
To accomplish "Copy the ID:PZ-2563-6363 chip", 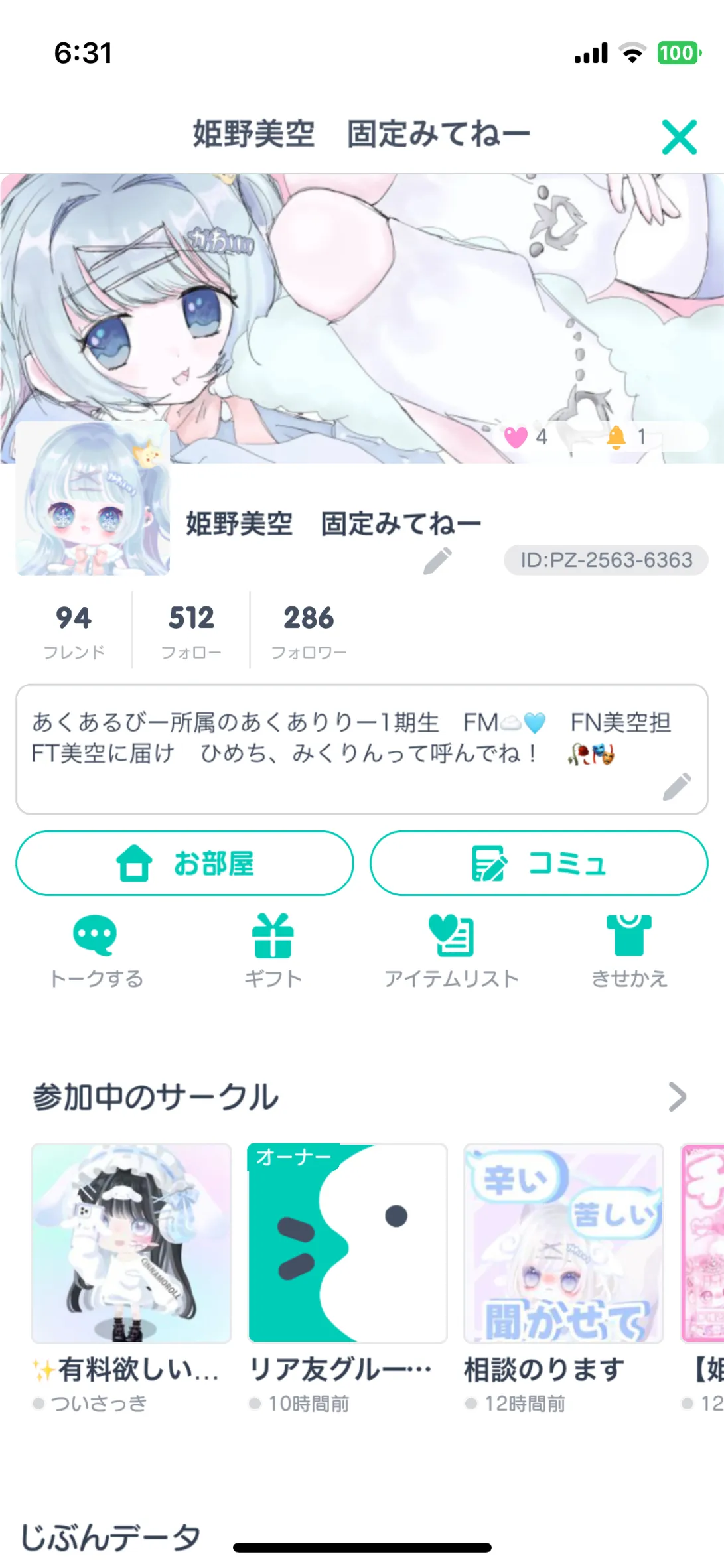I will tap(605, 560).
